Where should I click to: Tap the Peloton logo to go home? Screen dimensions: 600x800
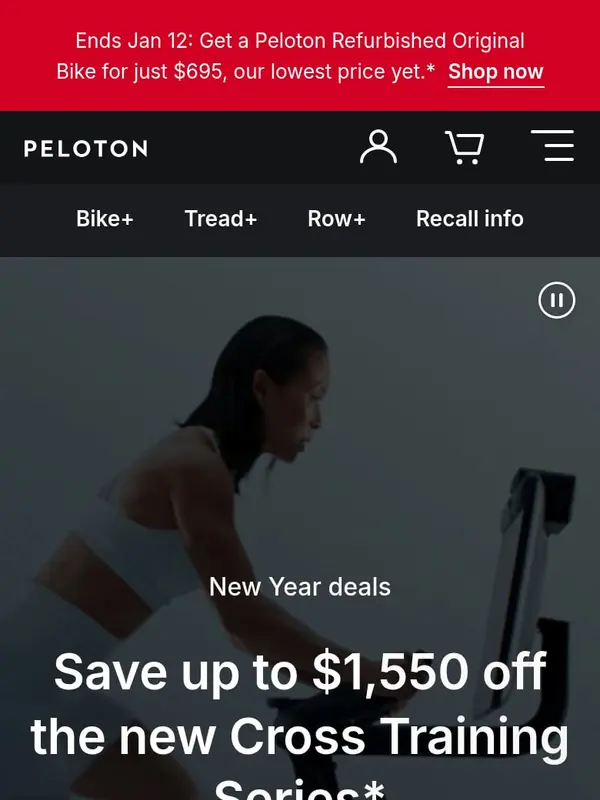(x=86, y=148)
